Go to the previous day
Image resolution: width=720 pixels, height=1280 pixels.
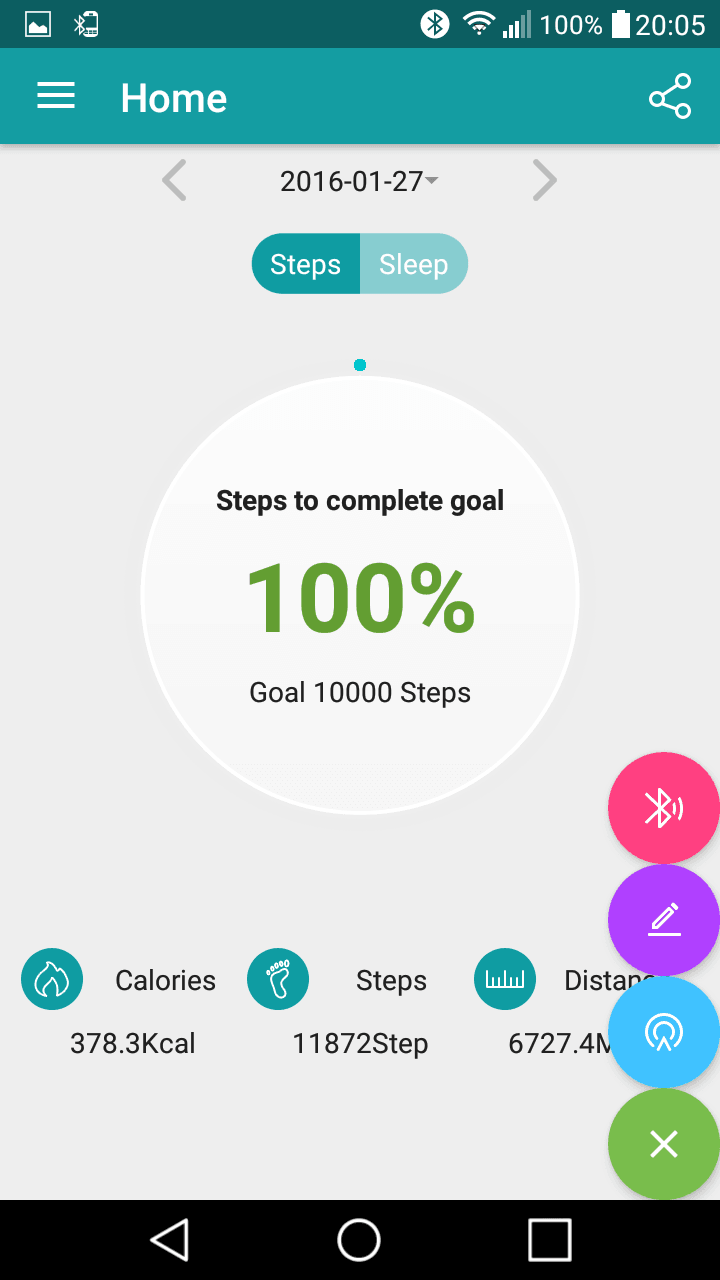click(x=174, y=181)
